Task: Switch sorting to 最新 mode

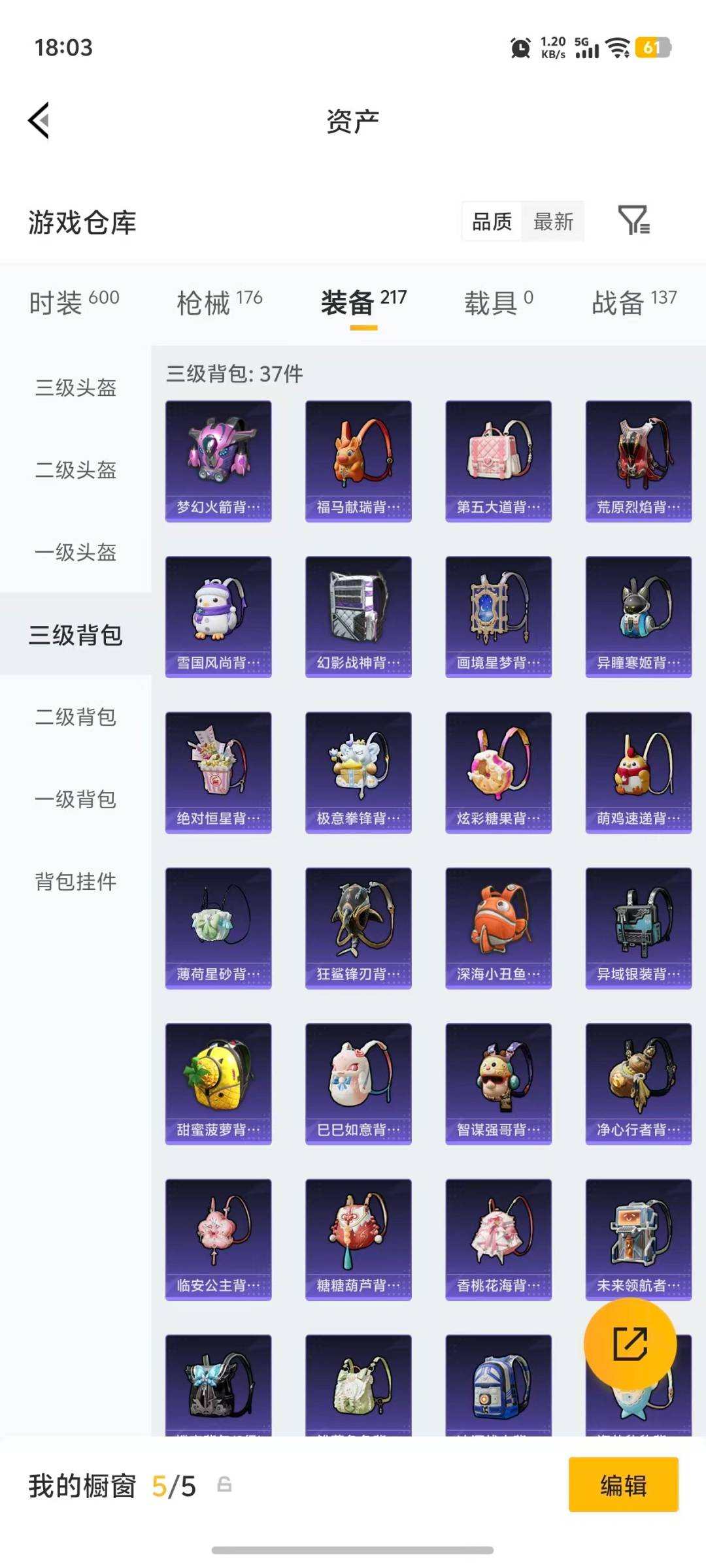Action: (553, 222)
